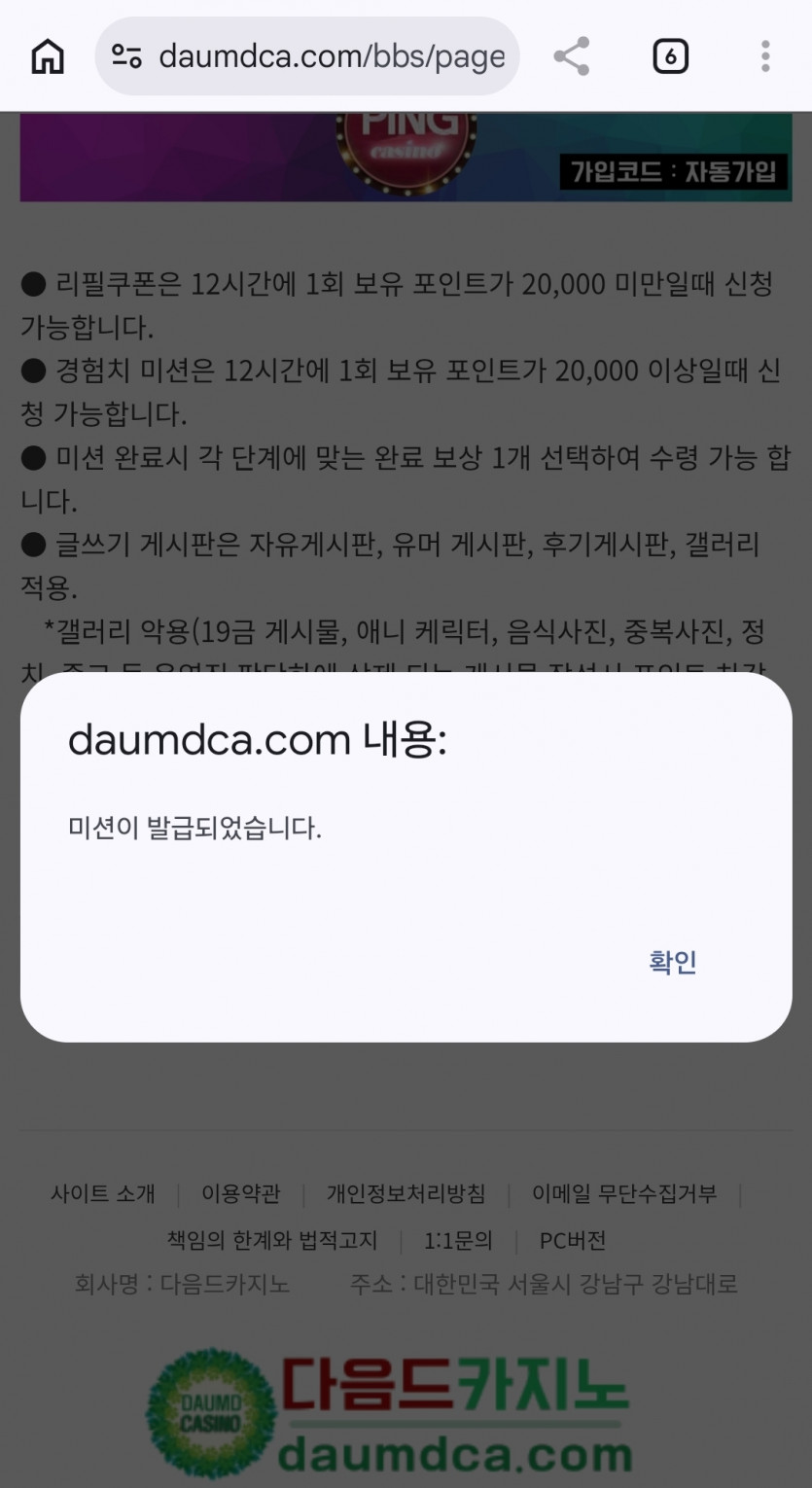
Task: Open the 이메일 무단수집거부 page
Action: 625,1194
